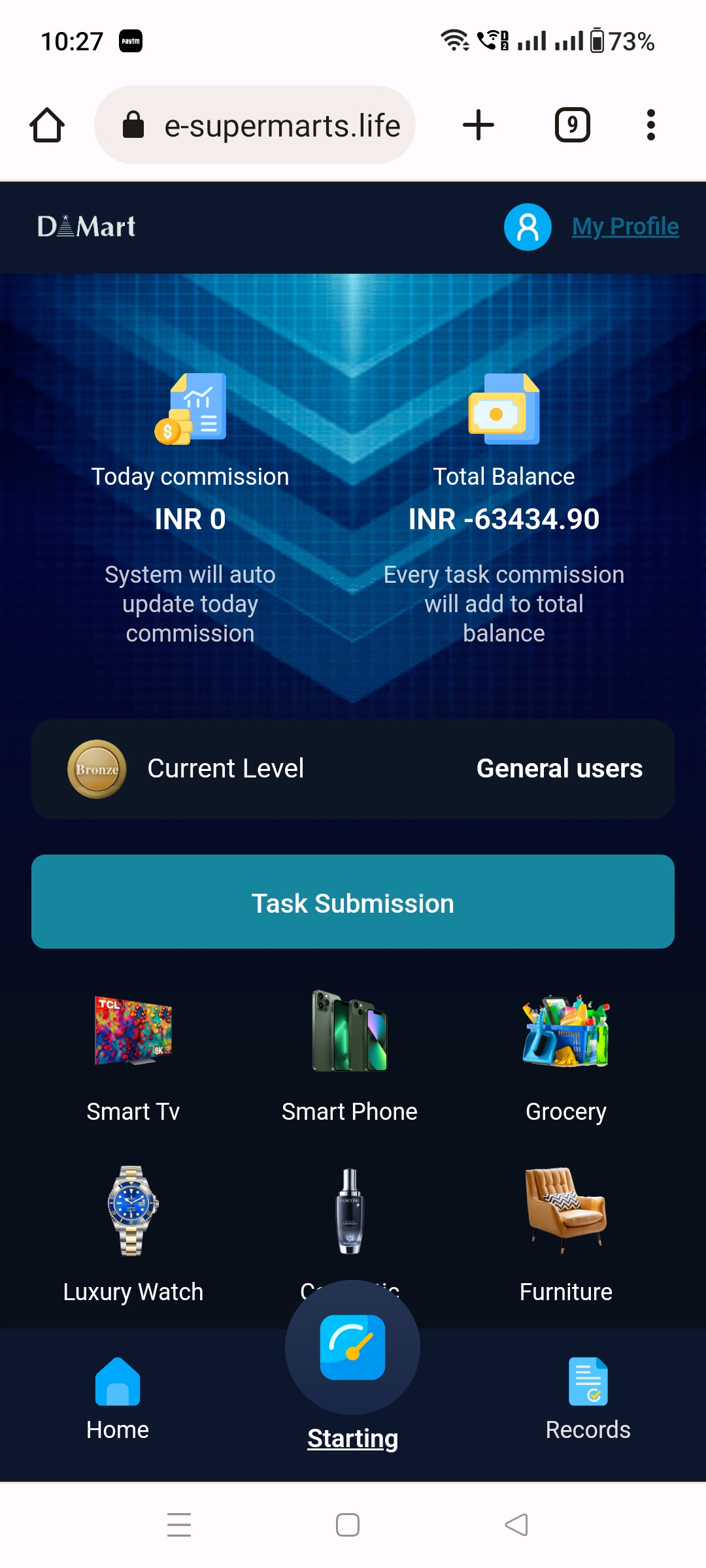This screenshot has height=1568, width=706.
Task: View the nine open tabs
Action: coord(572,125)
